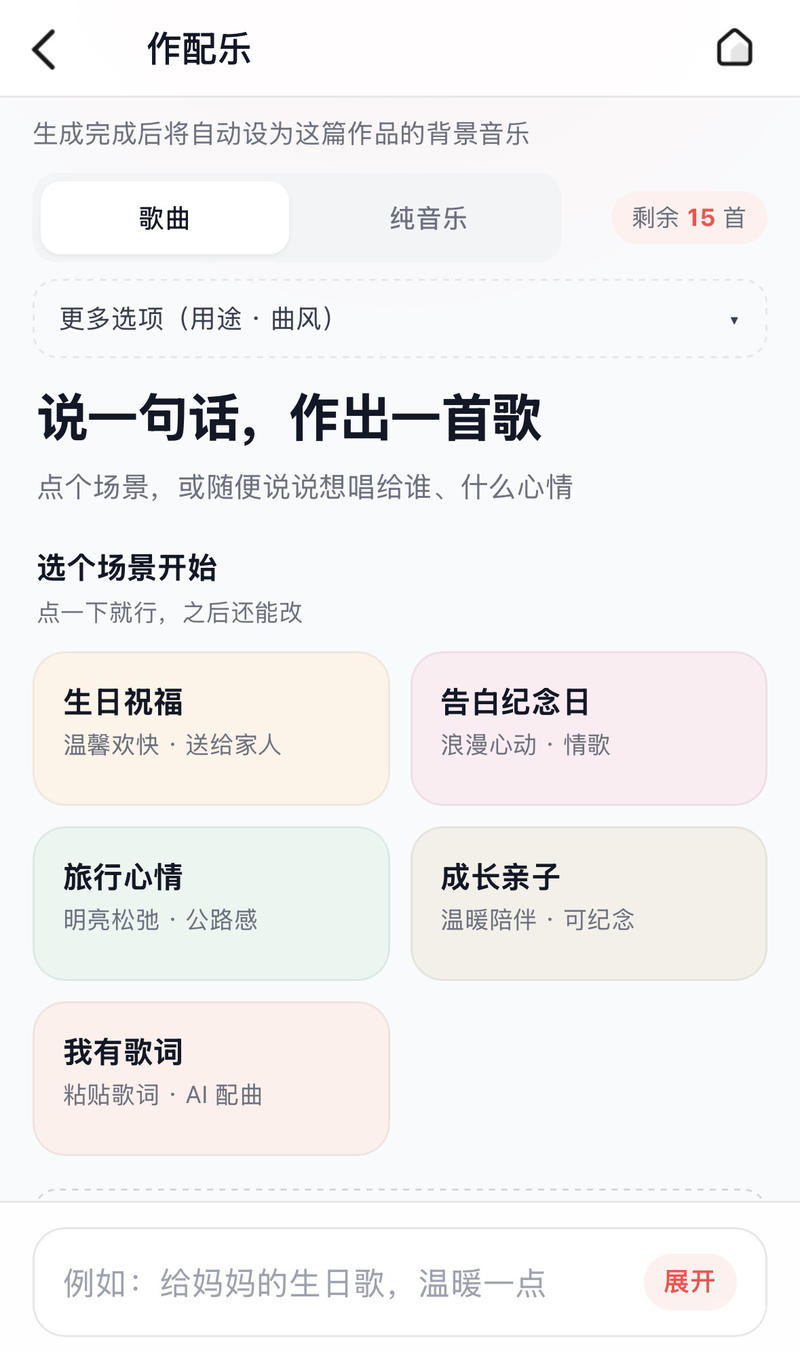The height and width of the screenshot is (1352, 800).
Task: Open the 成长亲子 scene card
Action: pyautogui.click(x=589, y=903)
